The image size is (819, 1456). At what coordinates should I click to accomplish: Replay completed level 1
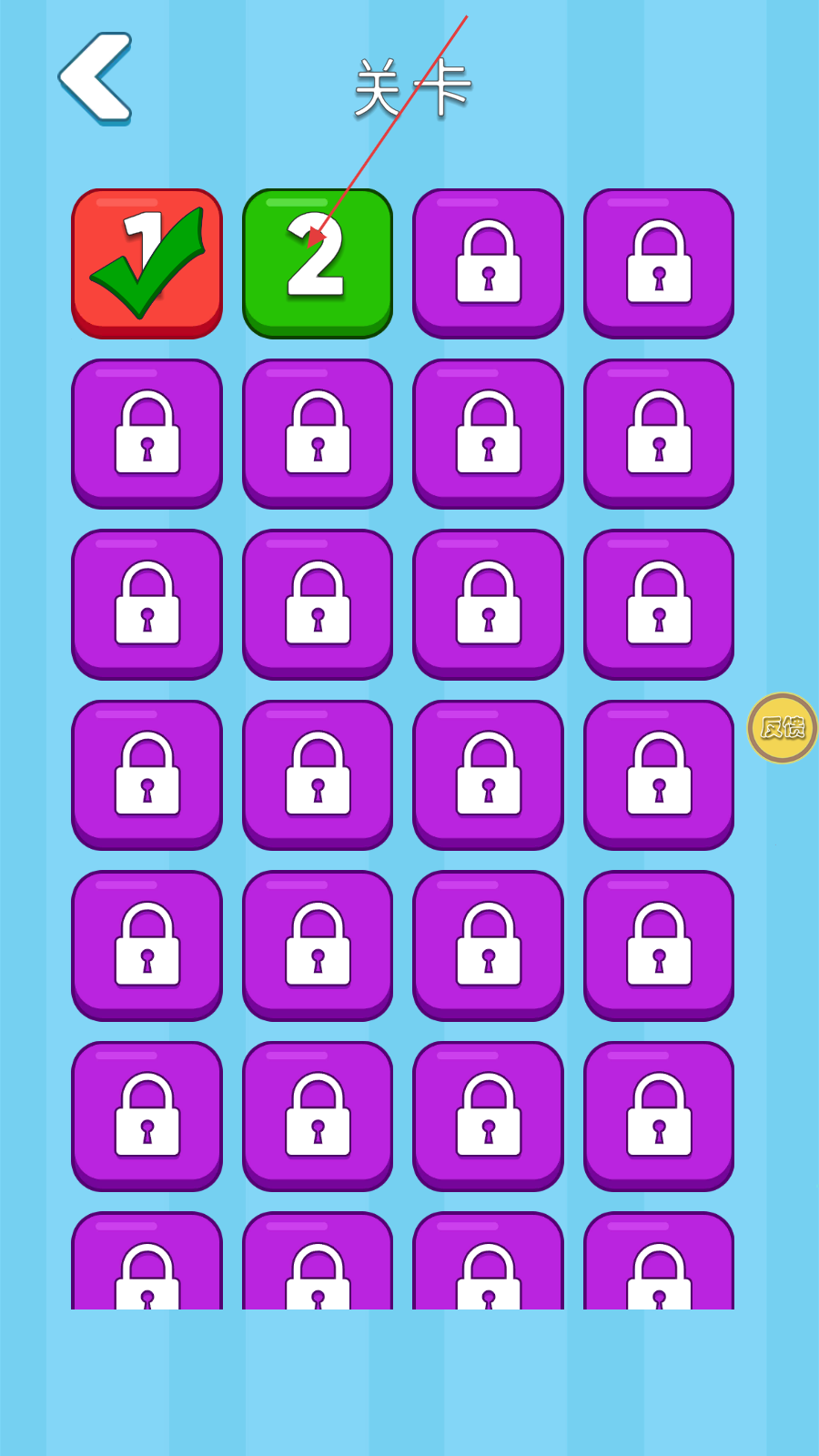[x=147, y=263]
